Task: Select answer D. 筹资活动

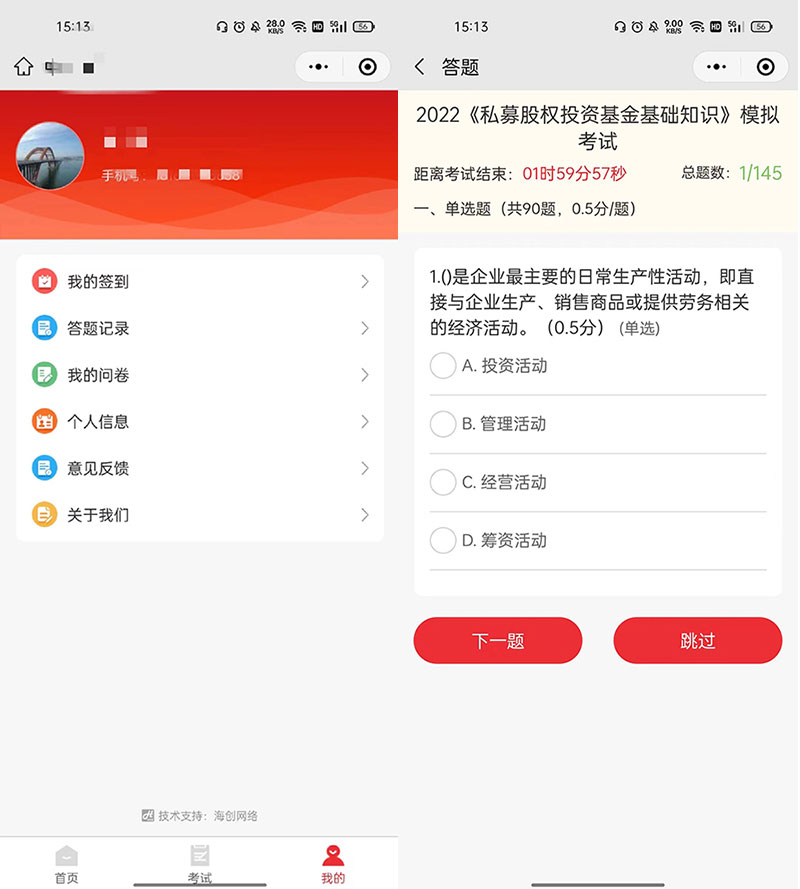Action: click(443, 541)
